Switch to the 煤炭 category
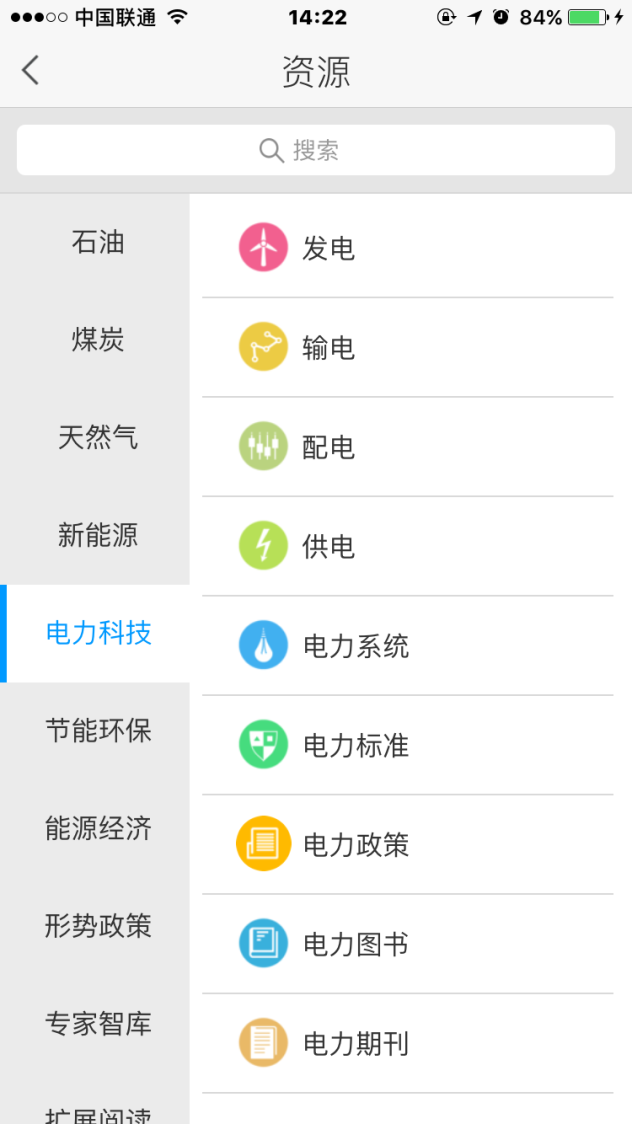This screenshot has height=1124, width=632. (x=97, y=340)
